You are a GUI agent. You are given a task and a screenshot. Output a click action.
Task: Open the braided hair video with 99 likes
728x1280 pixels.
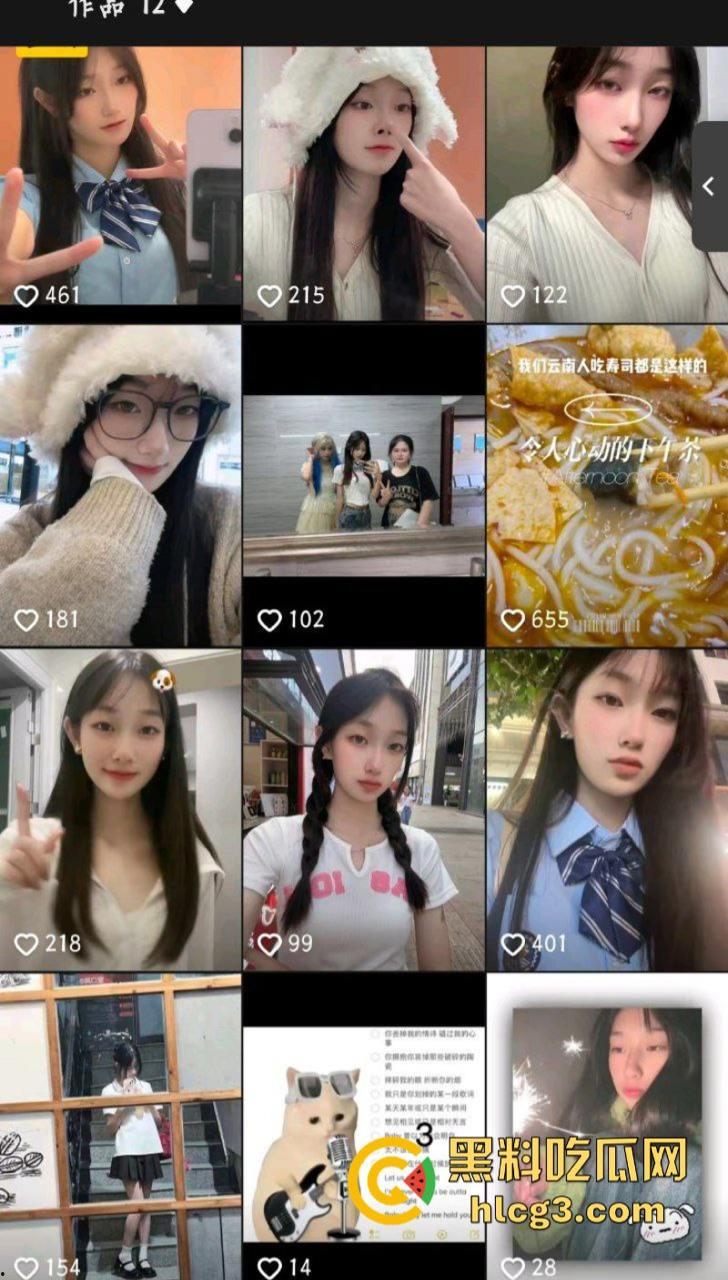364,810
